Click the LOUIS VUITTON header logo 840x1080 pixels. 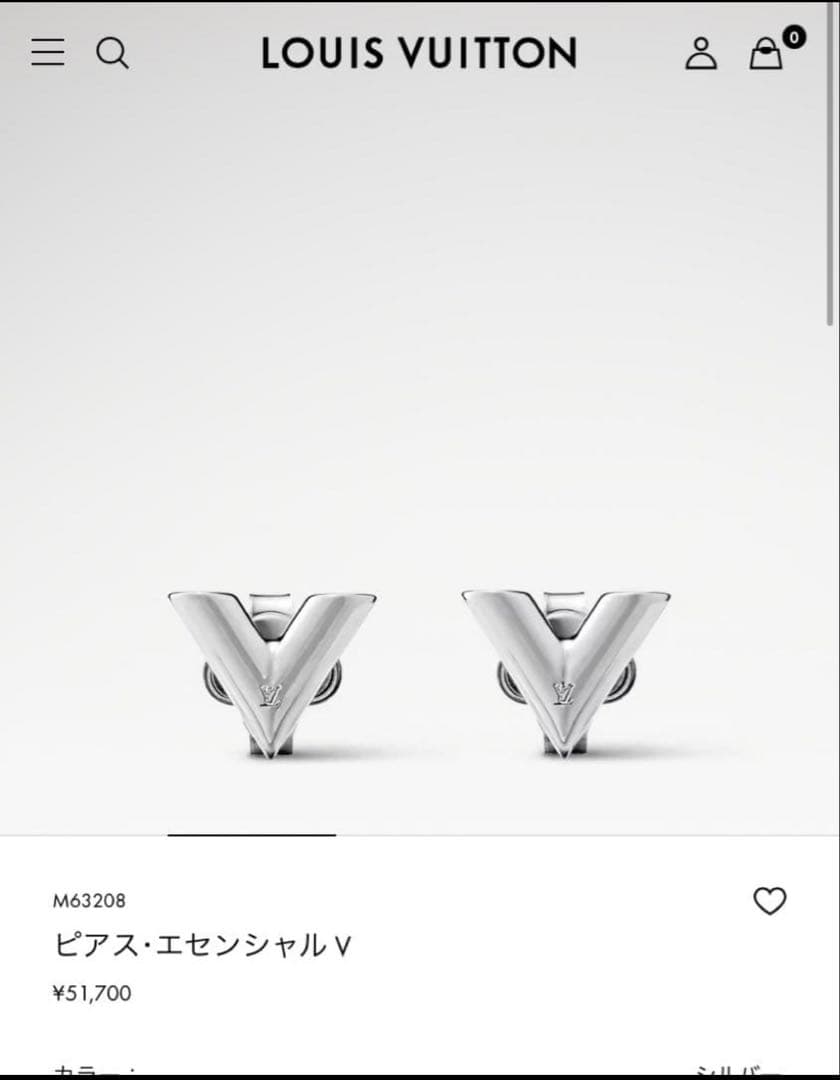point(419,54)
